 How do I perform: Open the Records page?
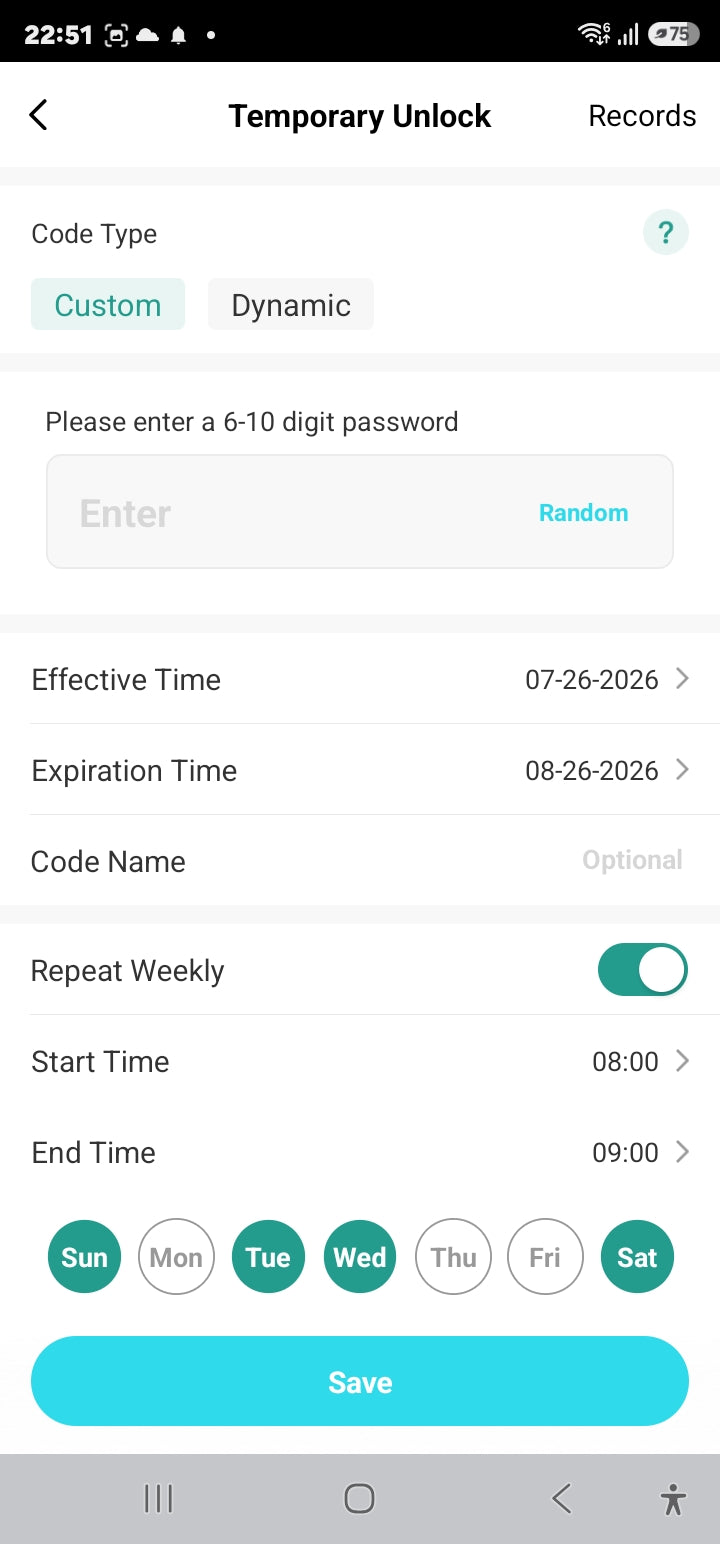pyautogui.click(x=642, y=116)
